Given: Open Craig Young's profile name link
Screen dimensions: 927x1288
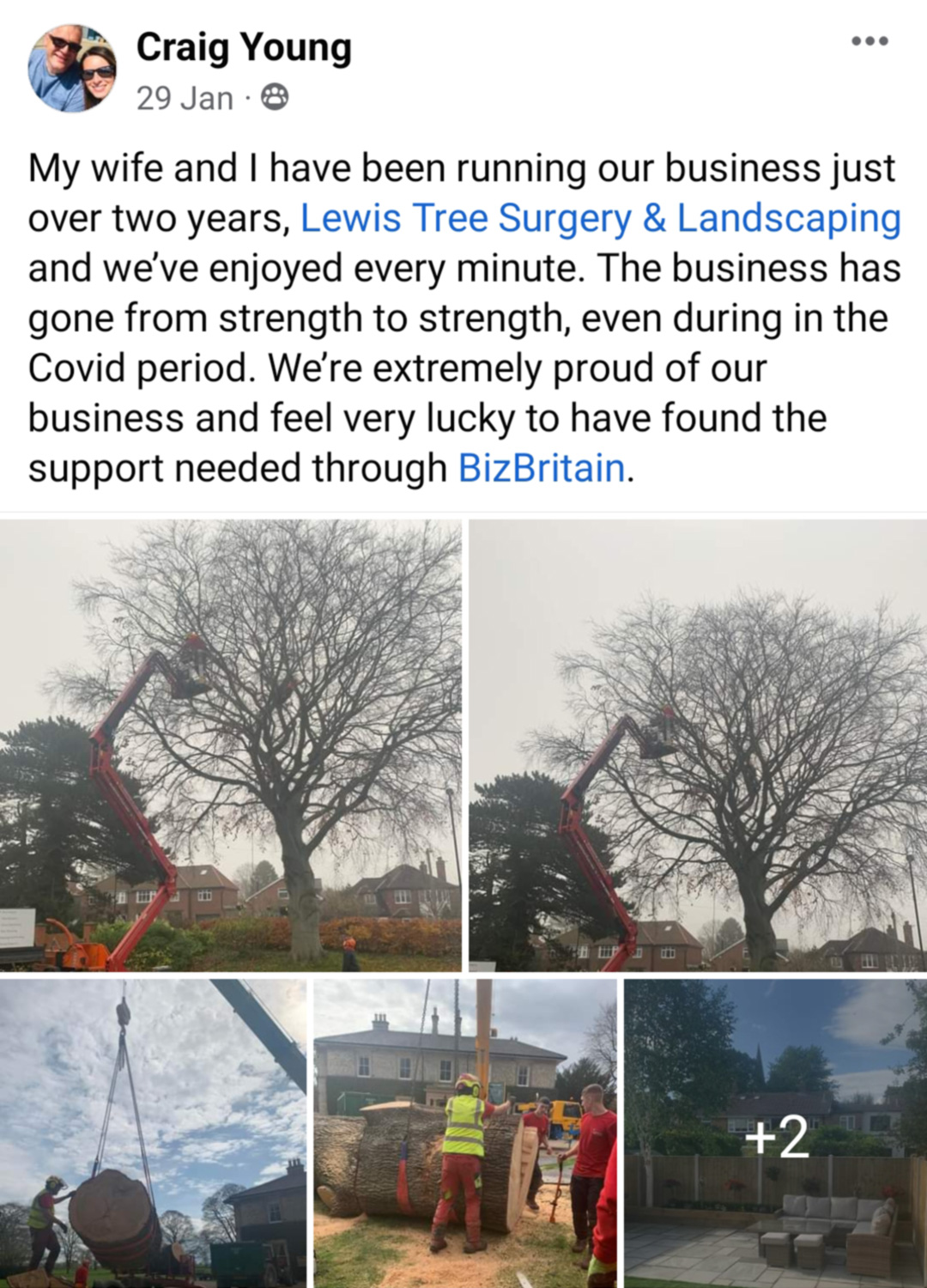Looking at the screenshot, I should pos(244,47).
